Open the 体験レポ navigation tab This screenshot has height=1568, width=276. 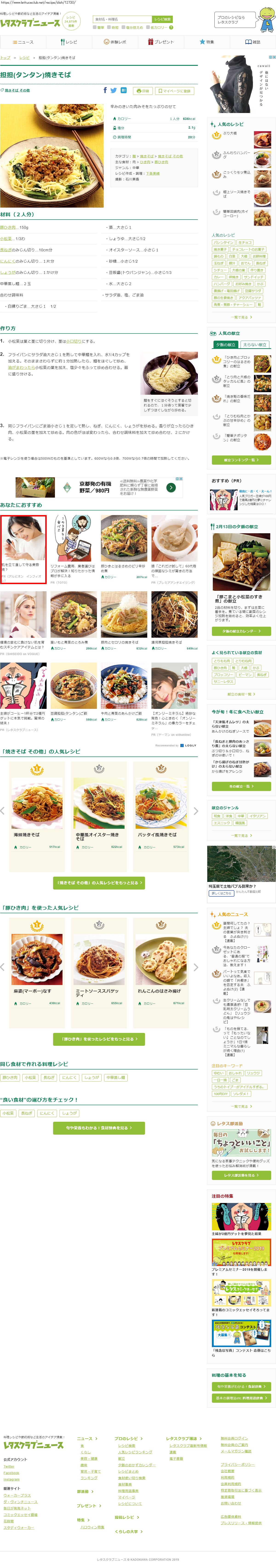click(x=115, y=42)
